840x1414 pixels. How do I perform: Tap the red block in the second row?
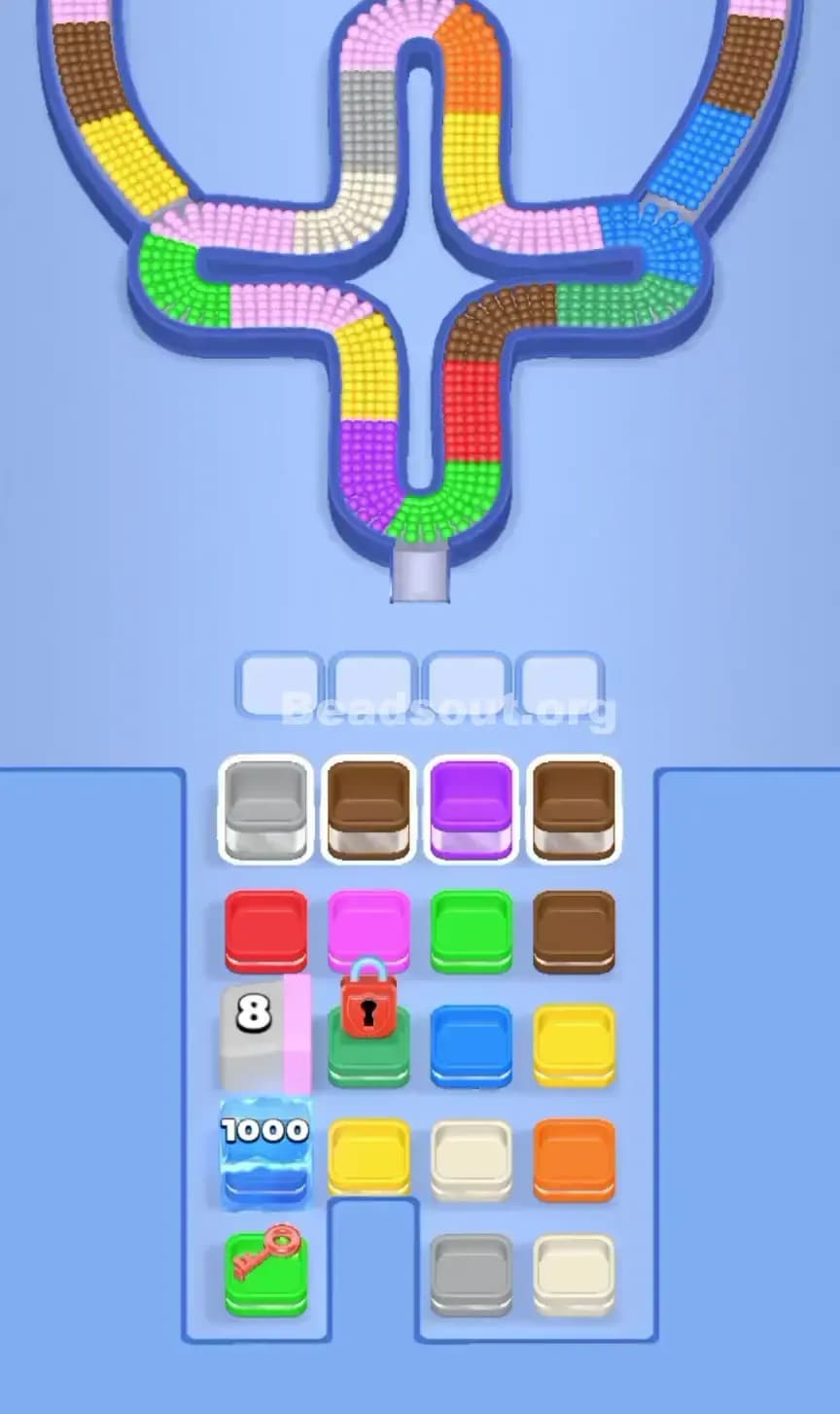tap(264, 929)
